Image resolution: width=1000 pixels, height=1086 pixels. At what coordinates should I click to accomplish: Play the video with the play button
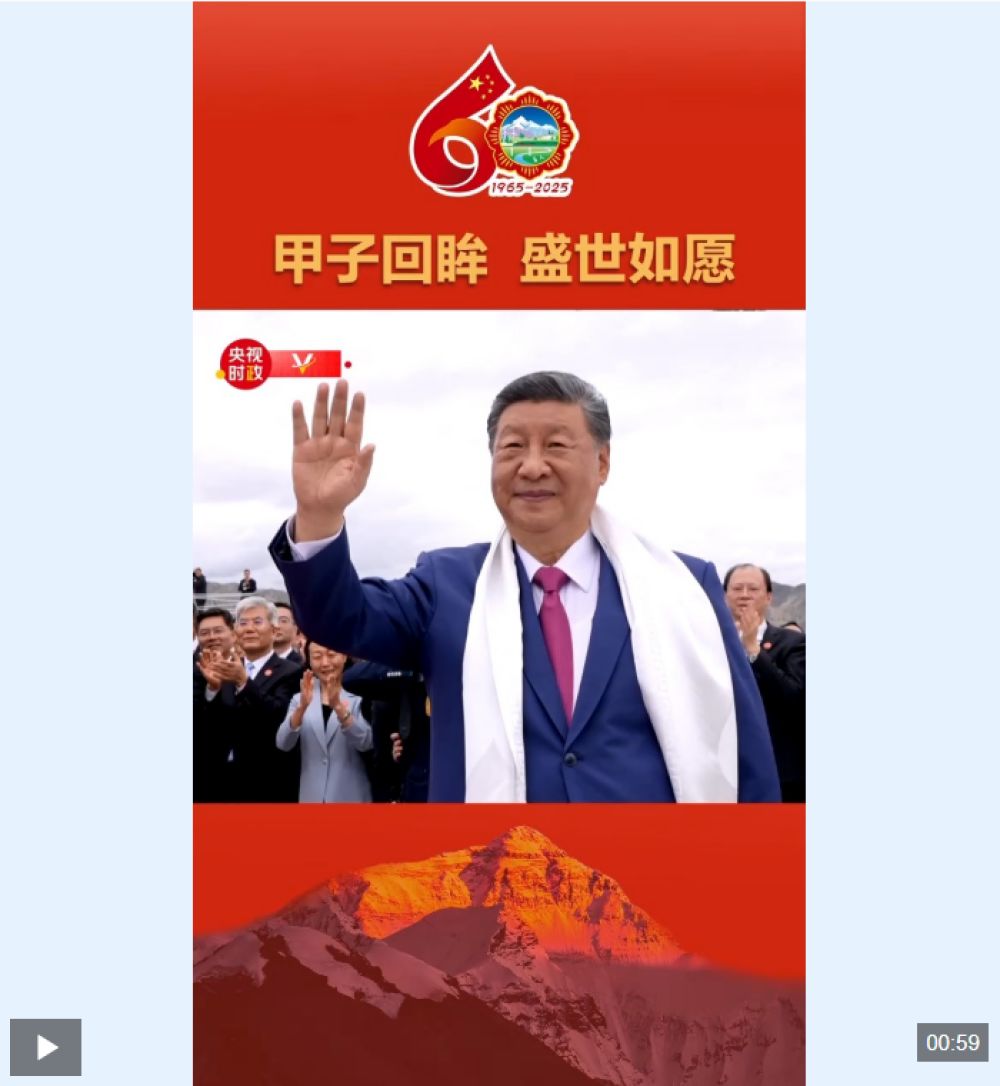click(x=46, y=1047)
